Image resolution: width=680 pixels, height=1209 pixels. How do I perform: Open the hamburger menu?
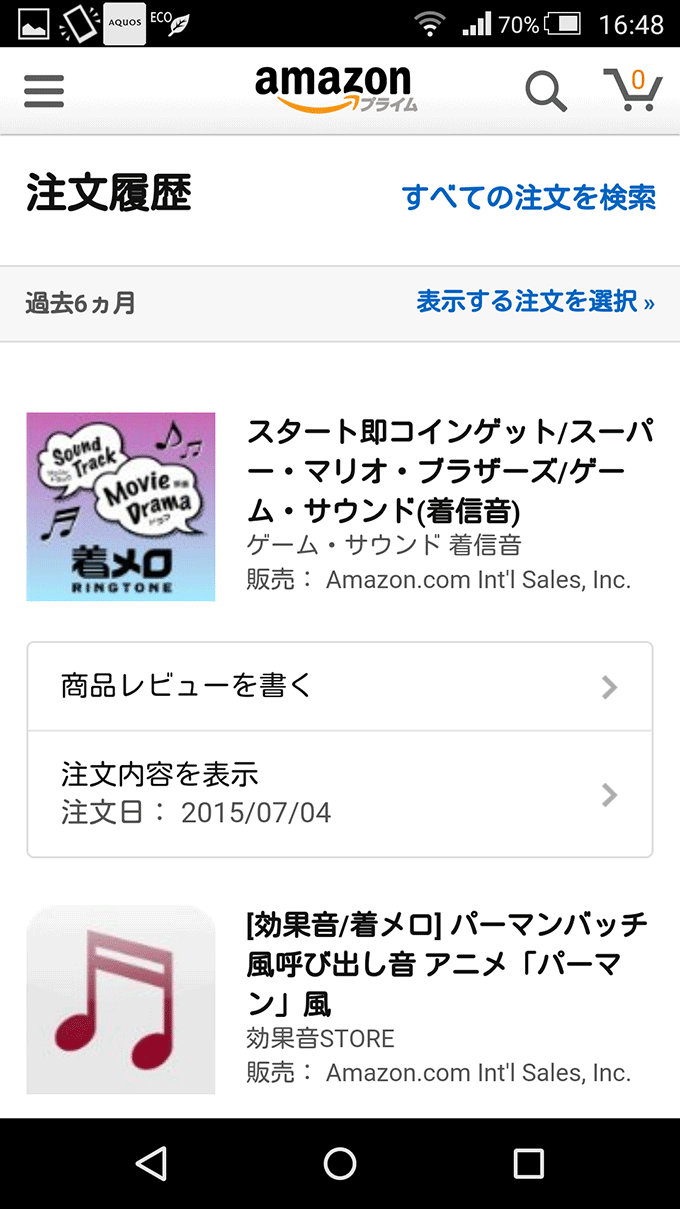click(44, 91)
